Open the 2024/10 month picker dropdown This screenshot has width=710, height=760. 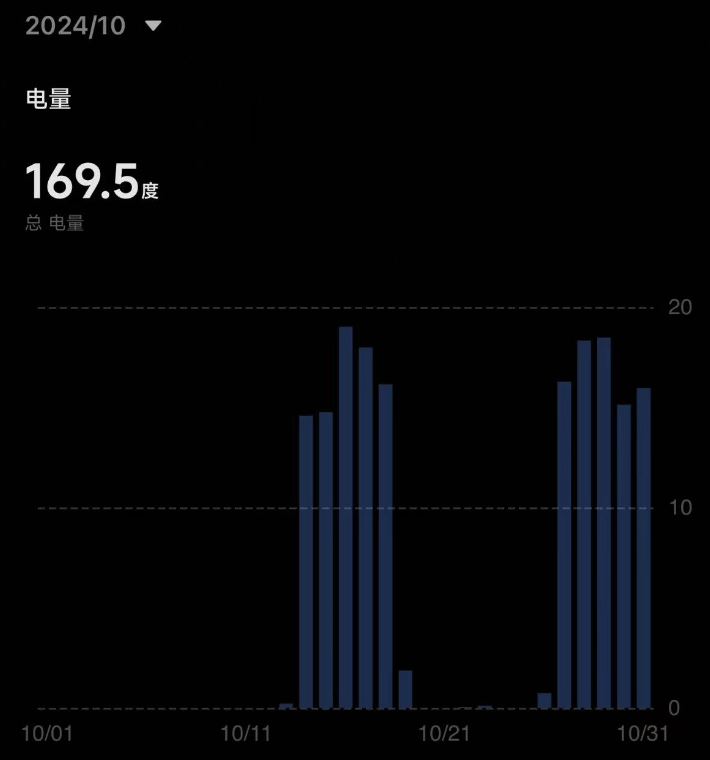[93, 26]
